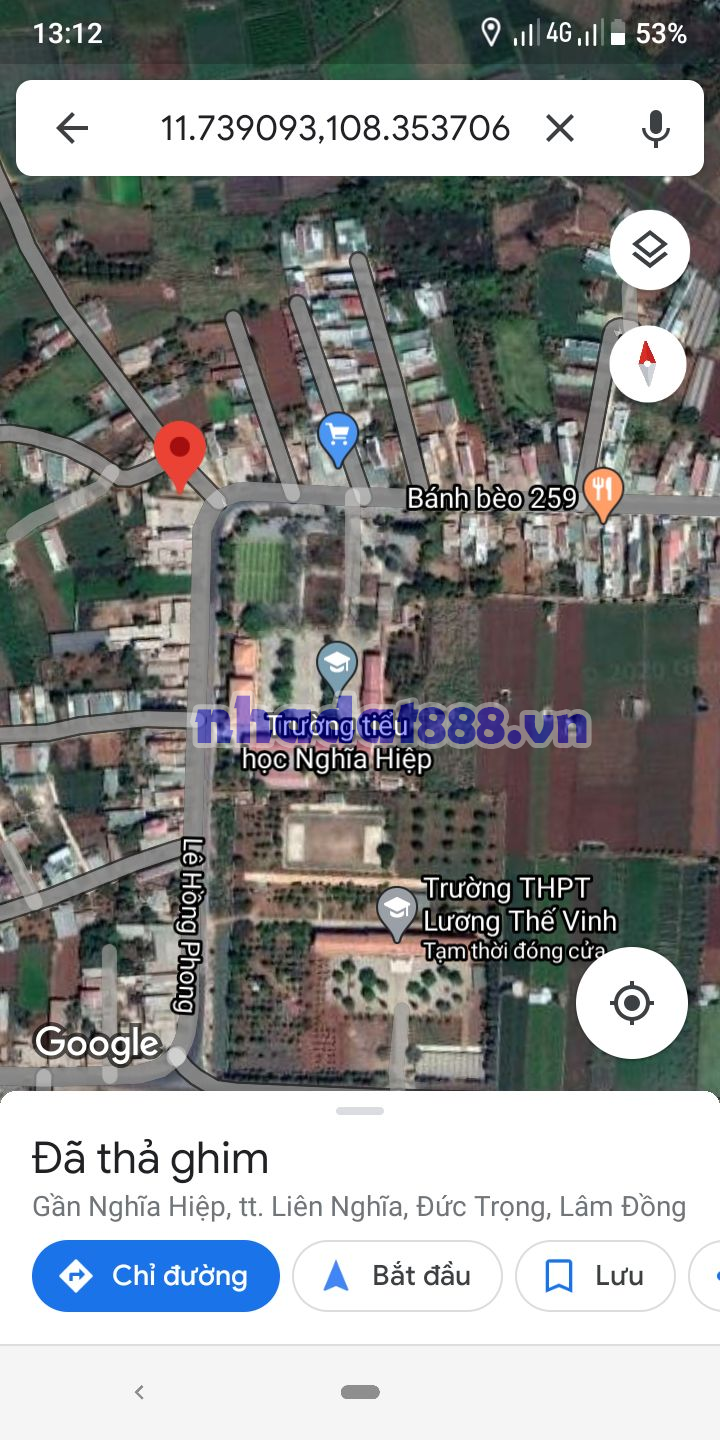Start voice search with the microphone

tap(656, 128)
